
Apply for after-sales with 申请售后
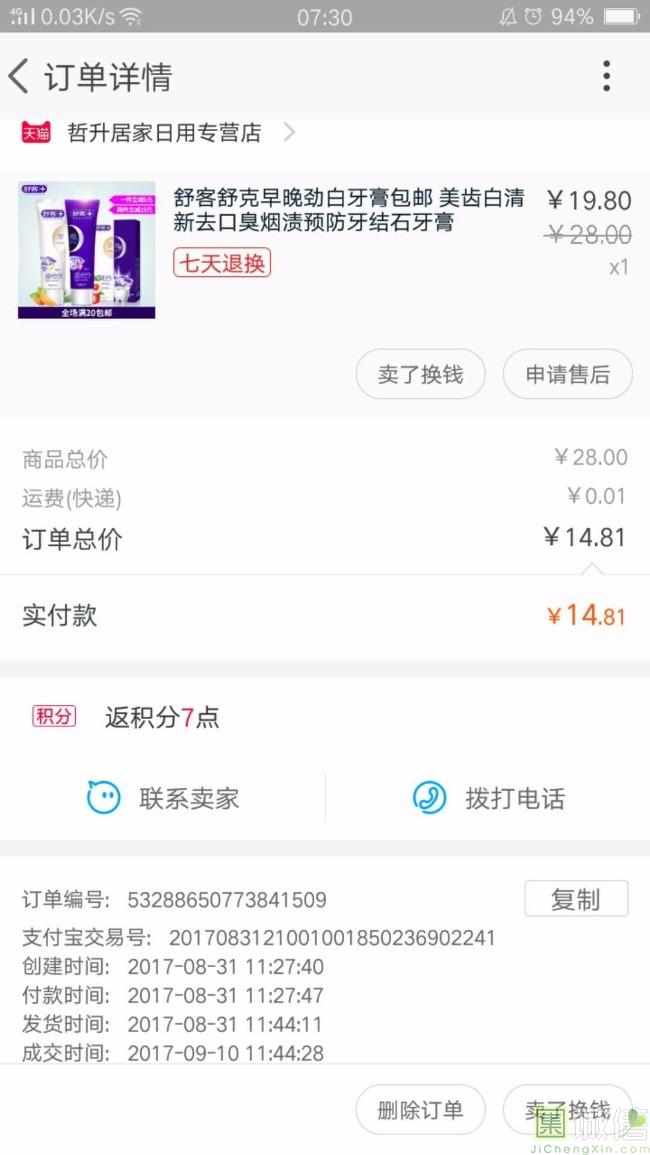coord(567,375)
